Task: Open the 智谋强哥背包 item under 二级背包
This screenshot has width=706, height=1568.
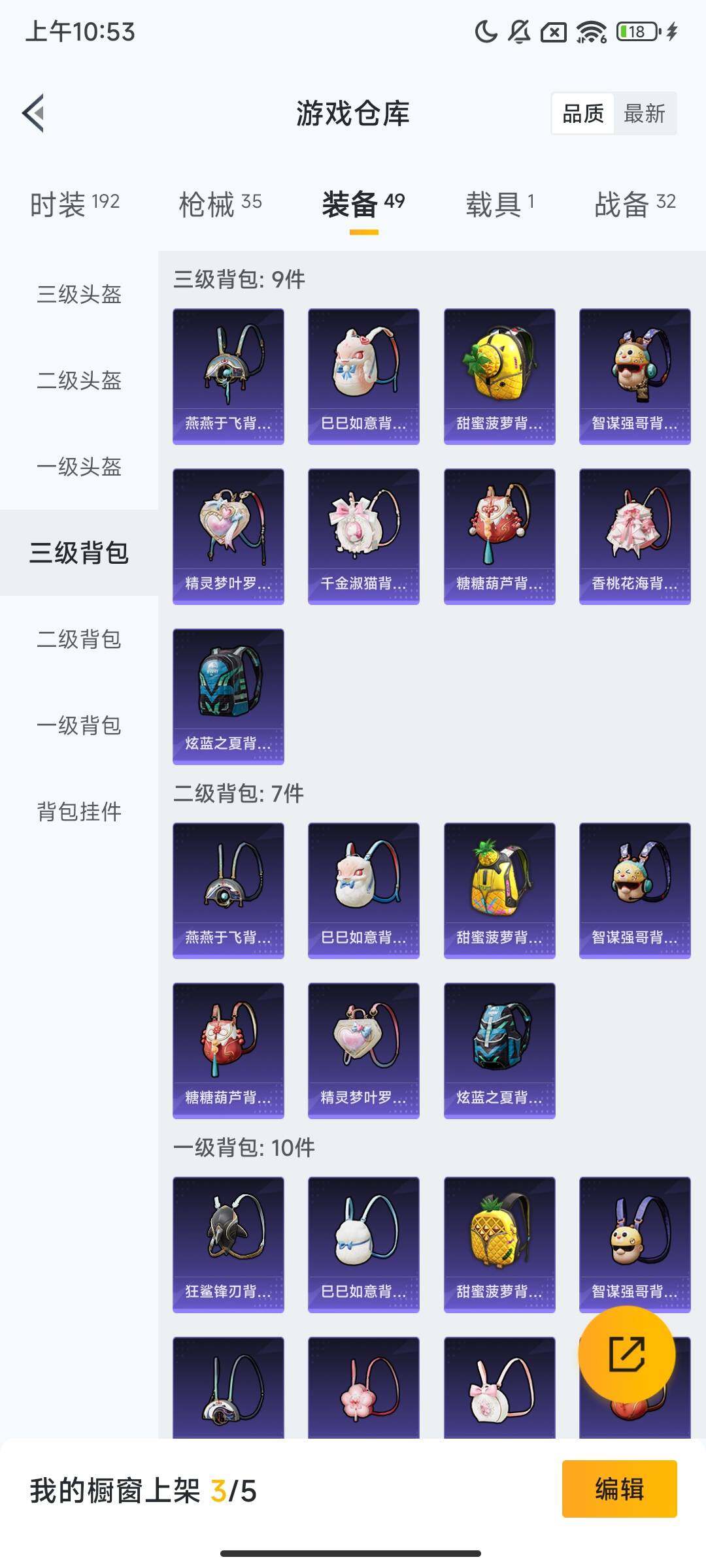Action: (635, 889)
